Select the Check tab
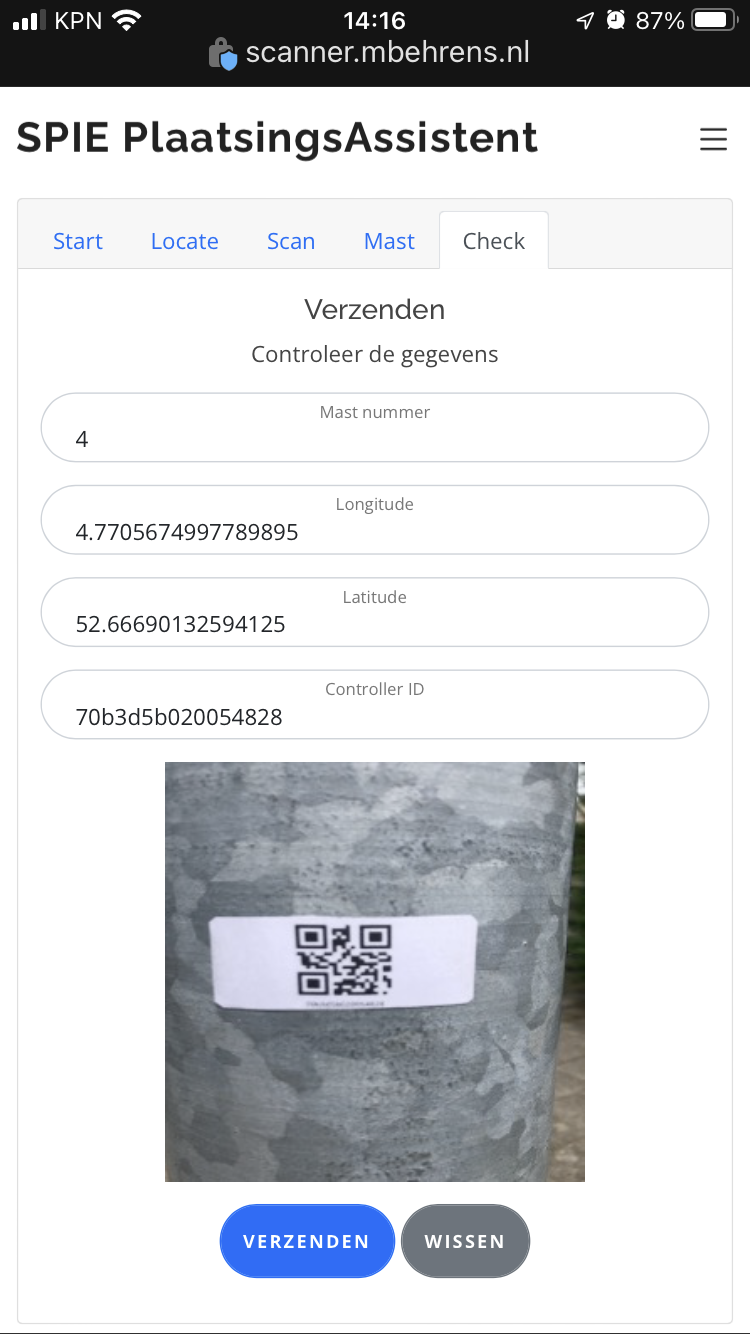Screen dimensions: 750x1334 pos(494,241)
